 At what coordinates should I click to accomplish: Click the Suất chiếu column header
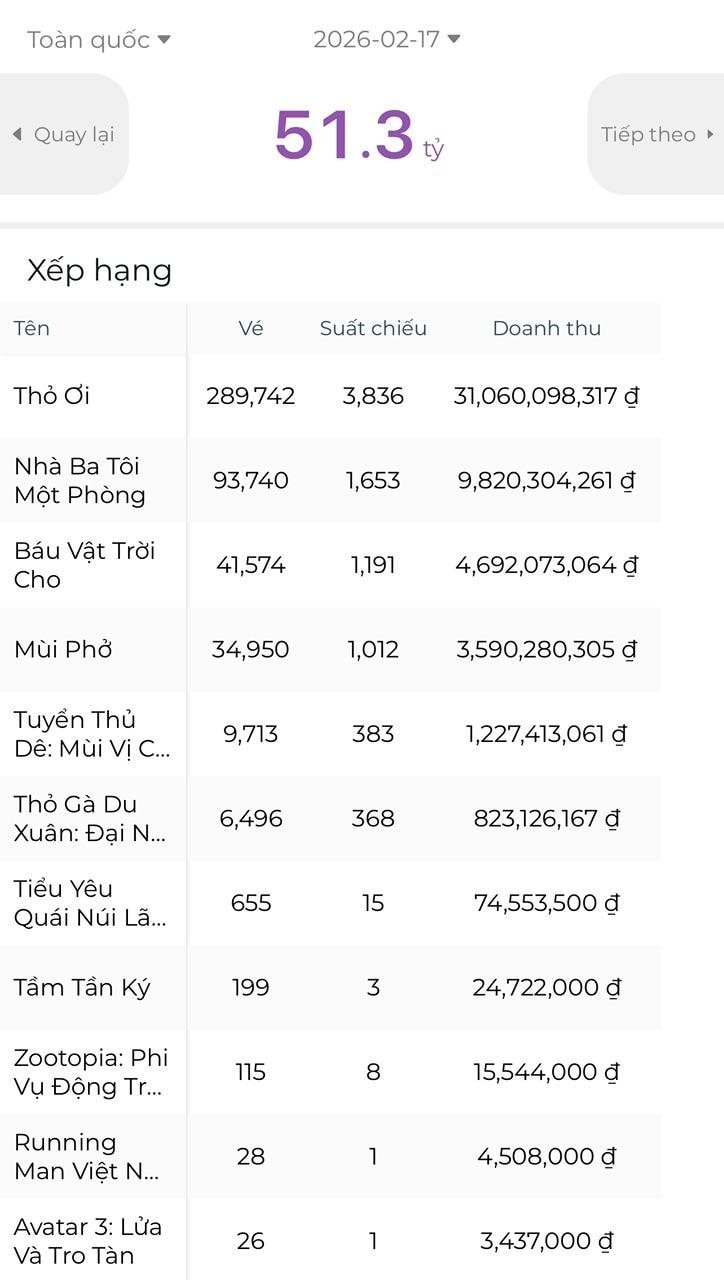(x=372, y=328)
